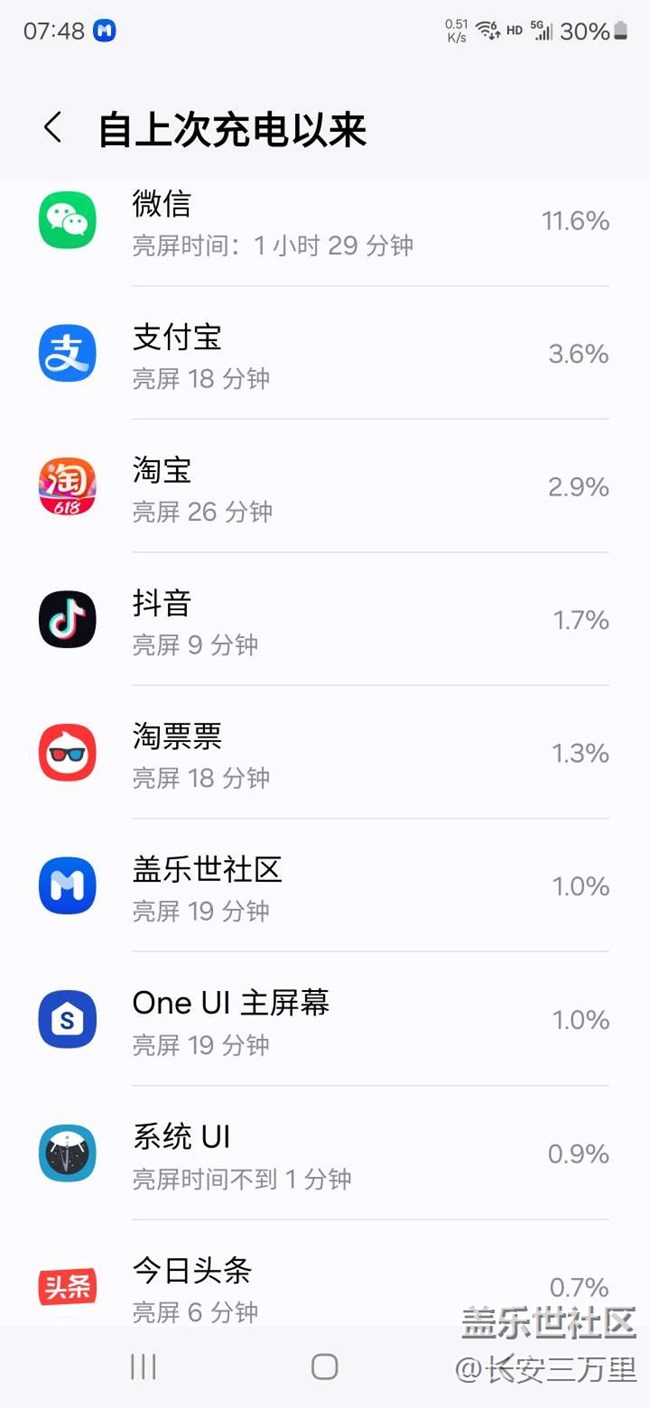Select 淘票票 in the usage list
The height and width of the screenshot is (1408, 650).
(x=324, y=753)
